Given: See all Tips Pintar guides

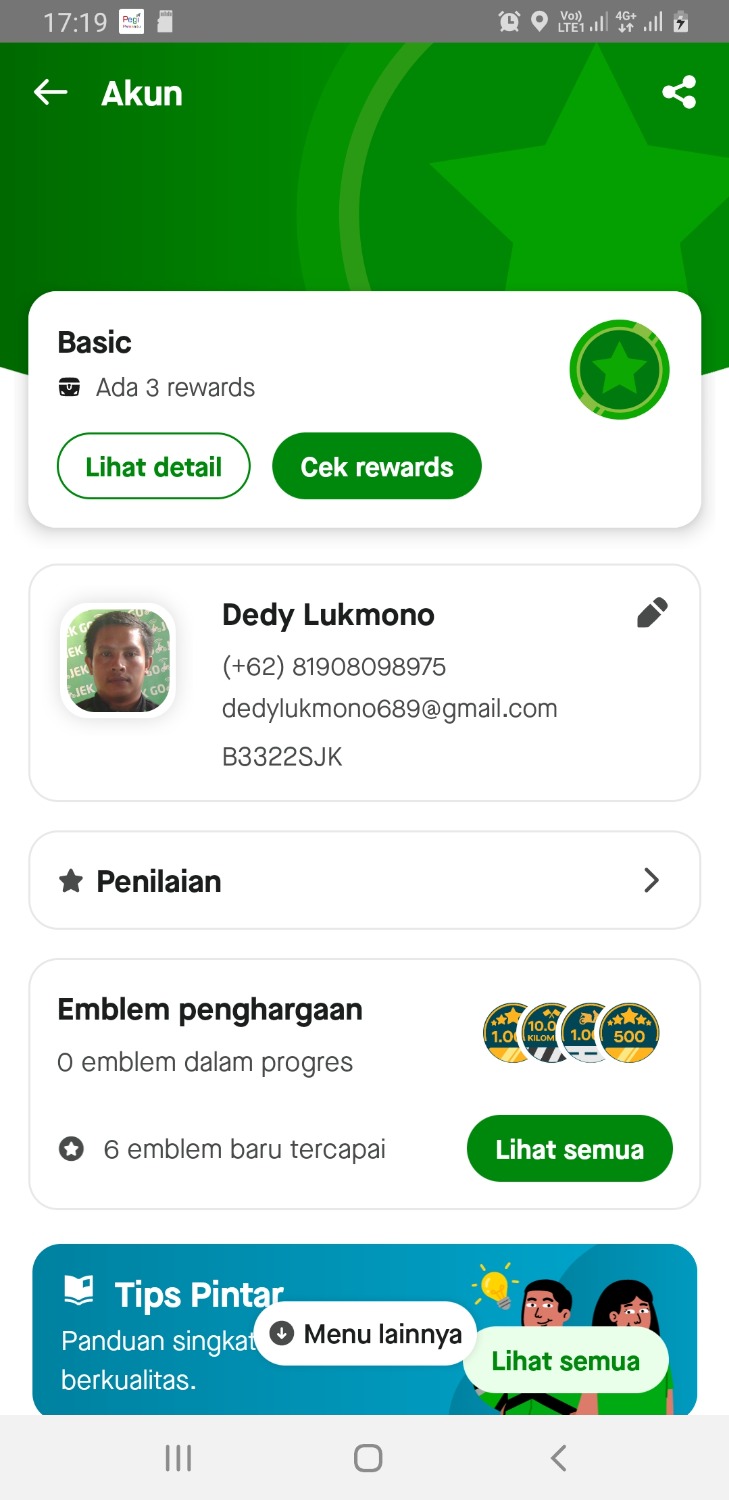Looking at the screenshot, I should pos(565,1361).
